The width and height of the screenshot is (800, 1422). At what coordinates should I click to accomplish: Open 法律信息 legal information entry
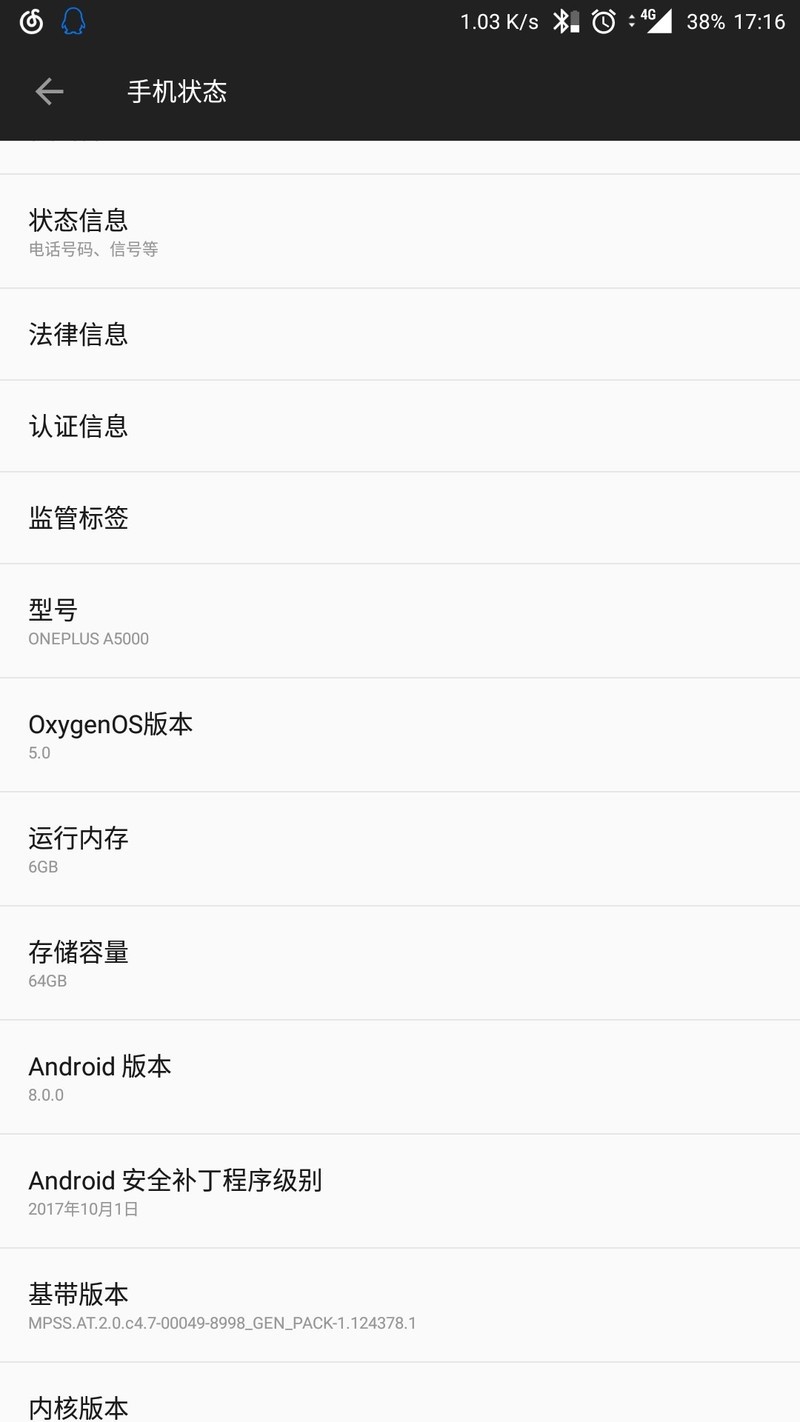click(400, 334)
